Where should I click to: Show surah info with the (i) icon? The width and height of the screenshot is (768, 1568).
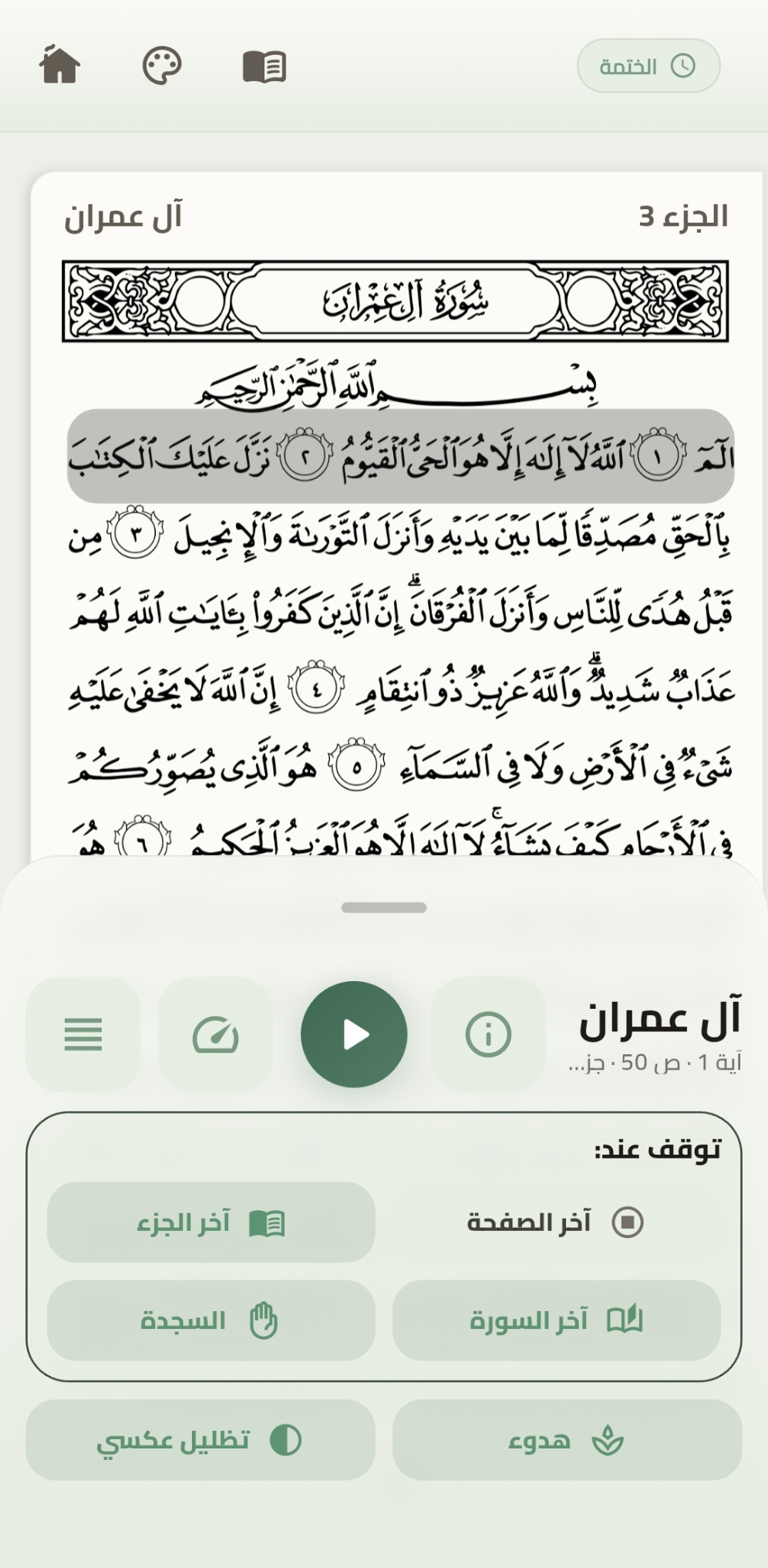487,1035
